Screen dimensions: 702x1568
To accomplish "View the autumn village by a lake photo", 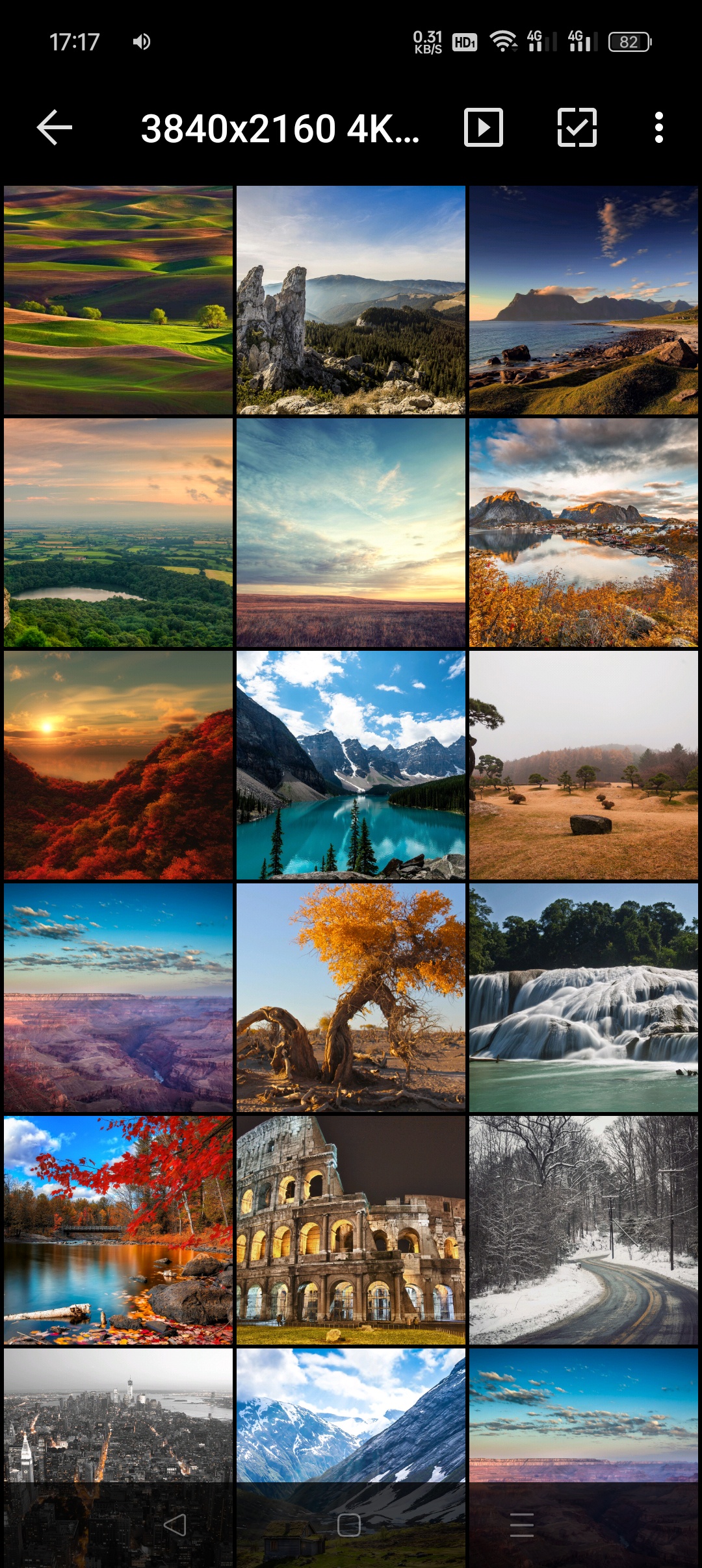I will (584, 533).
